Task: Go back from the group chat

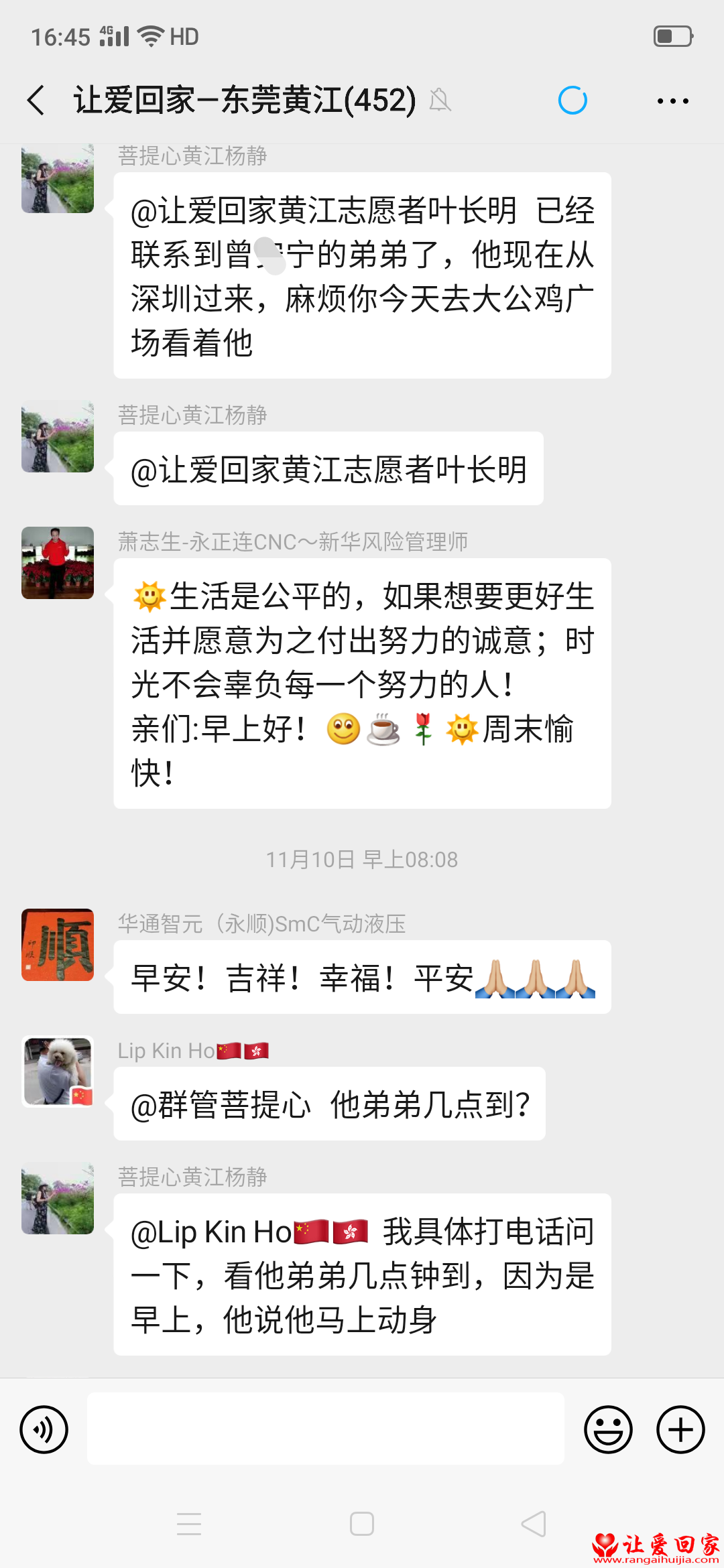Action: click(36, 101)
